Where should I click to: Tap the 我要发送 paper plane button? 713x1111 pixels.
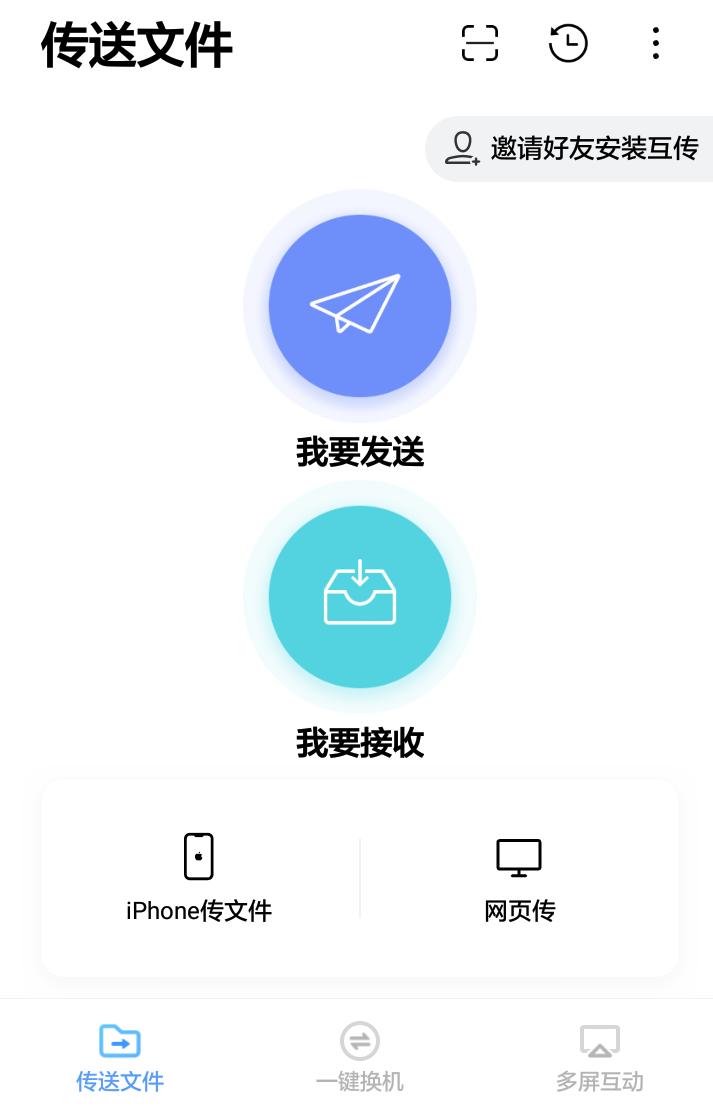(x=360, y=306)
